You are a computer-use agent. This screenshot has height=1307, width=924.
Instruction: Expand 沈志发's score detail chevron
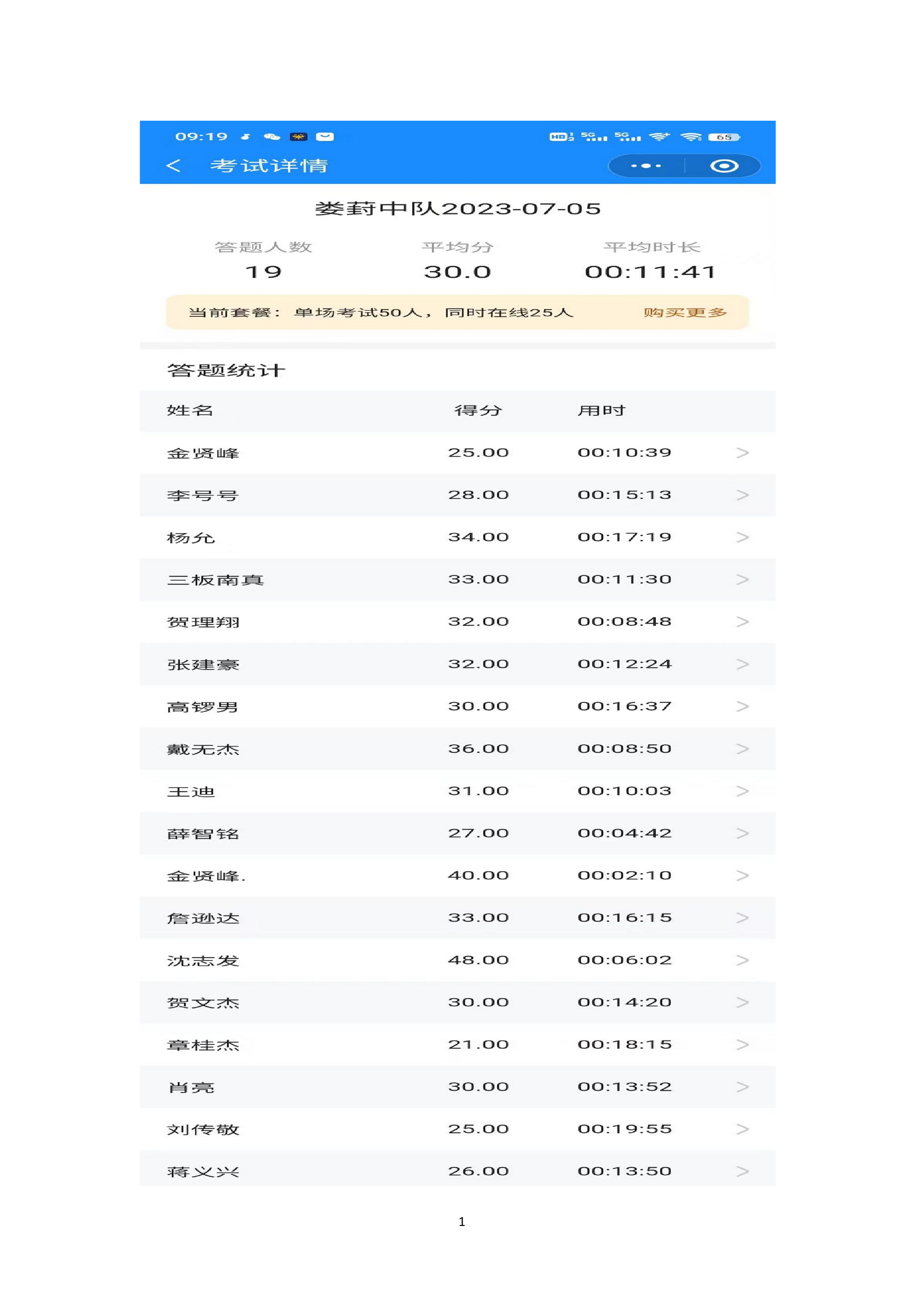click(742, 960)
